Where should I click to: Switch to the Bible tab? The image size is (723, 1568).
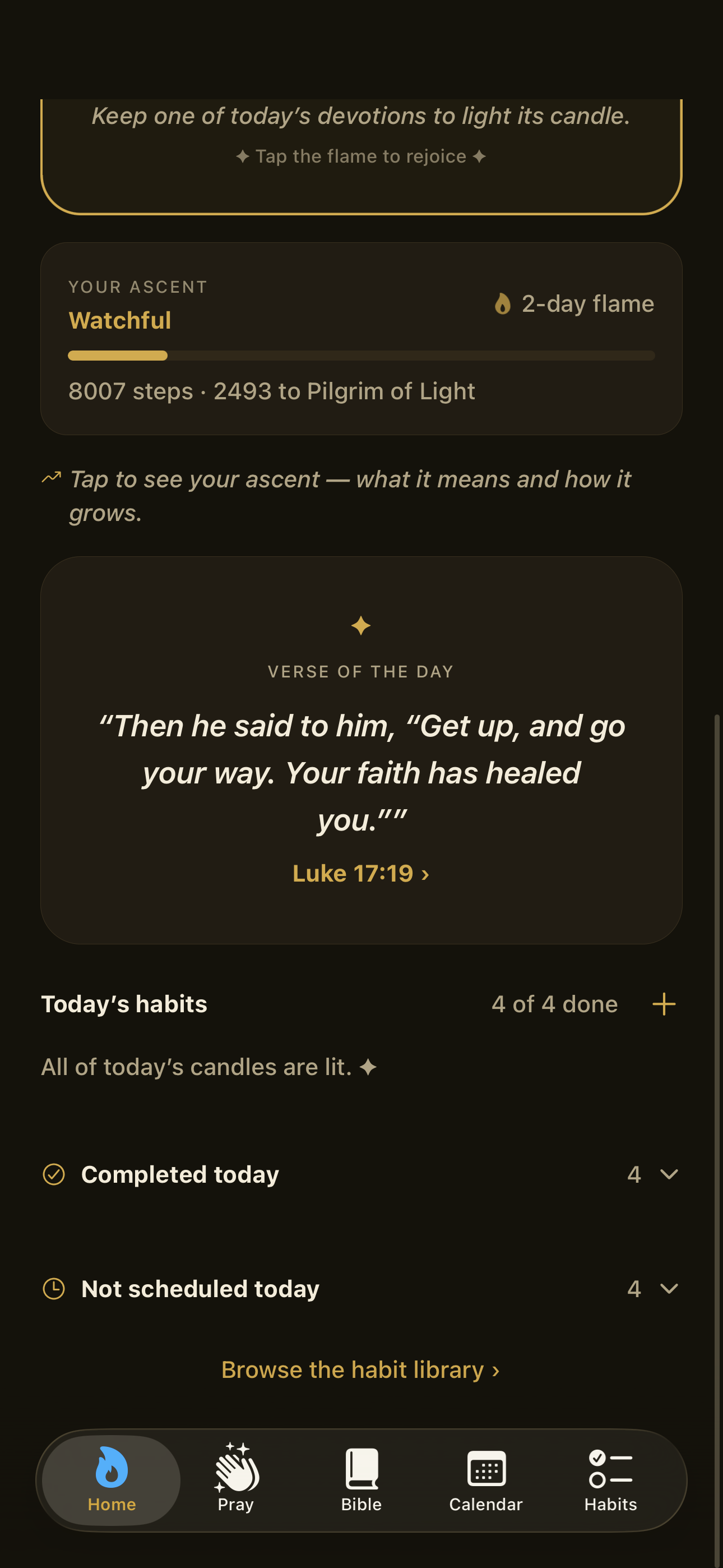(x=361, y=1480)
